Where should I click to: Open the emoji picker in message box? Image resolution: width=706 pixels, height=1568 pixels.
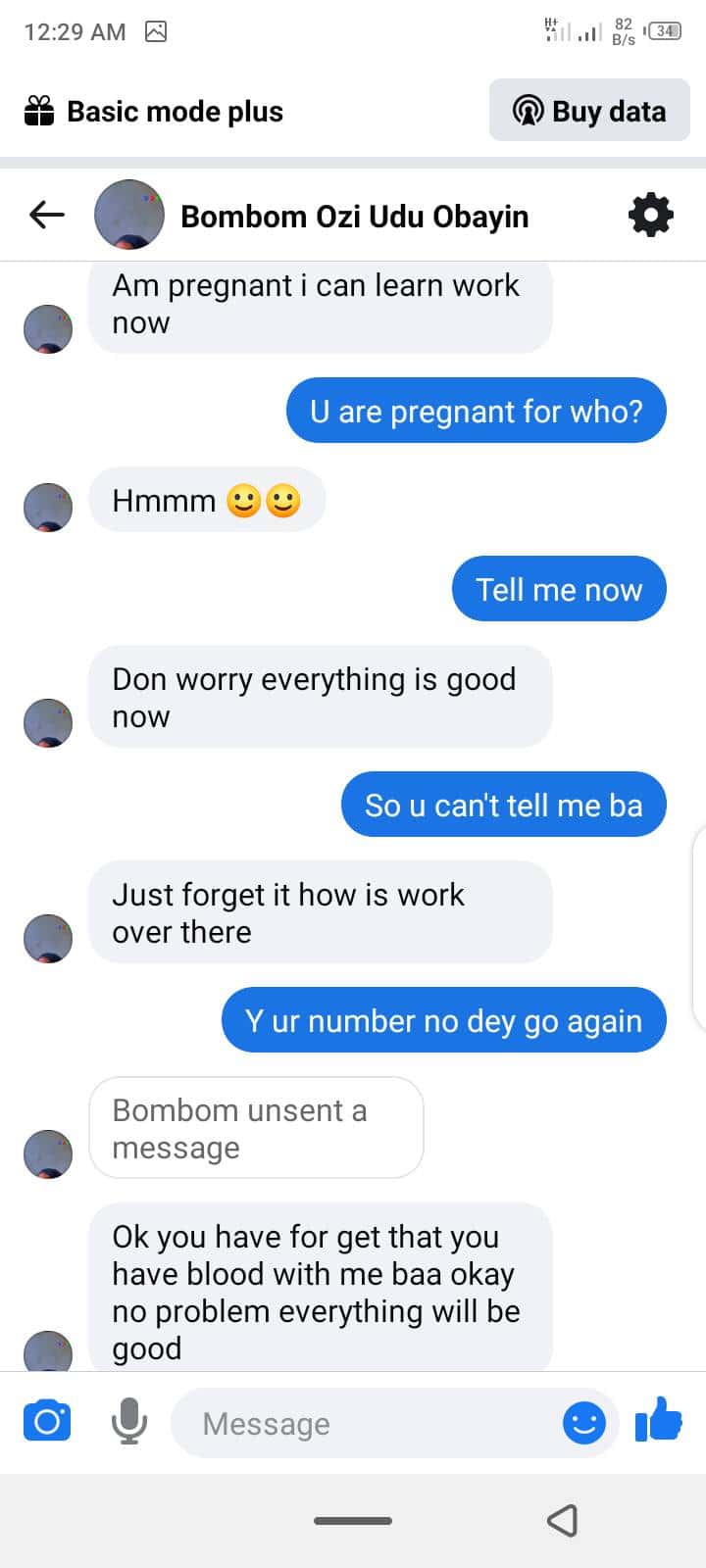(583, 1422)
